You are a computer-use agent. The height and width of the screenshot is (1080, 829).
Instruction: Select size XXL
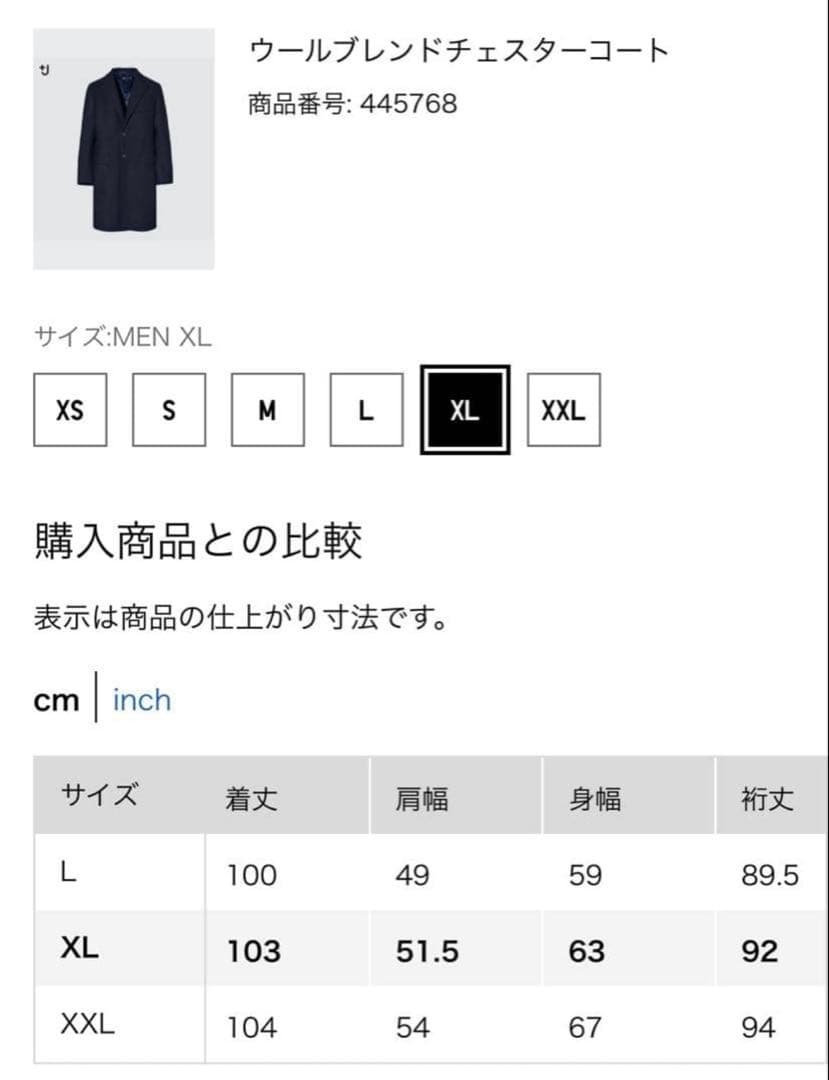(563, 409)
